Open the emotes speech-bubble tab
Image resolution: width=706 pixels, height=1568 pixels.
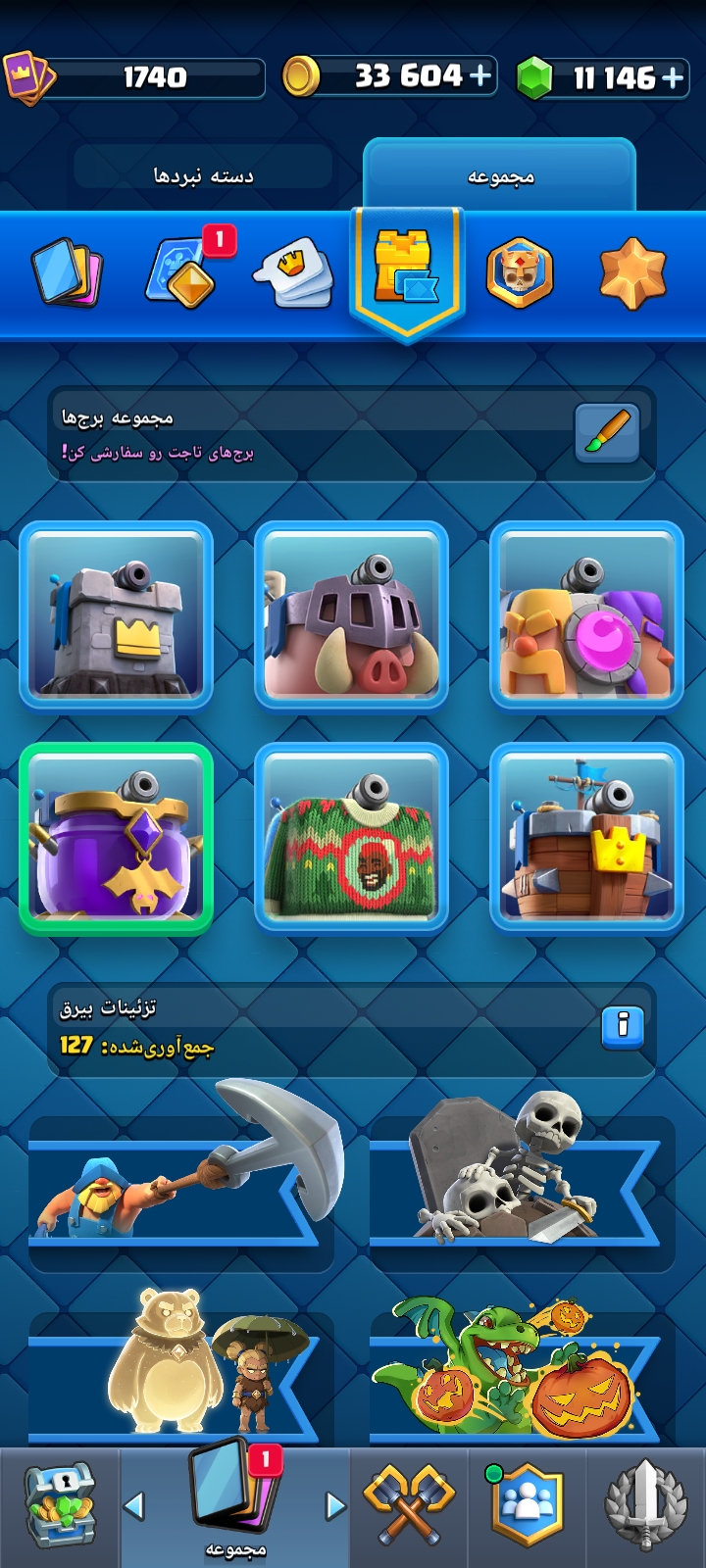click(x=293, y=271)
